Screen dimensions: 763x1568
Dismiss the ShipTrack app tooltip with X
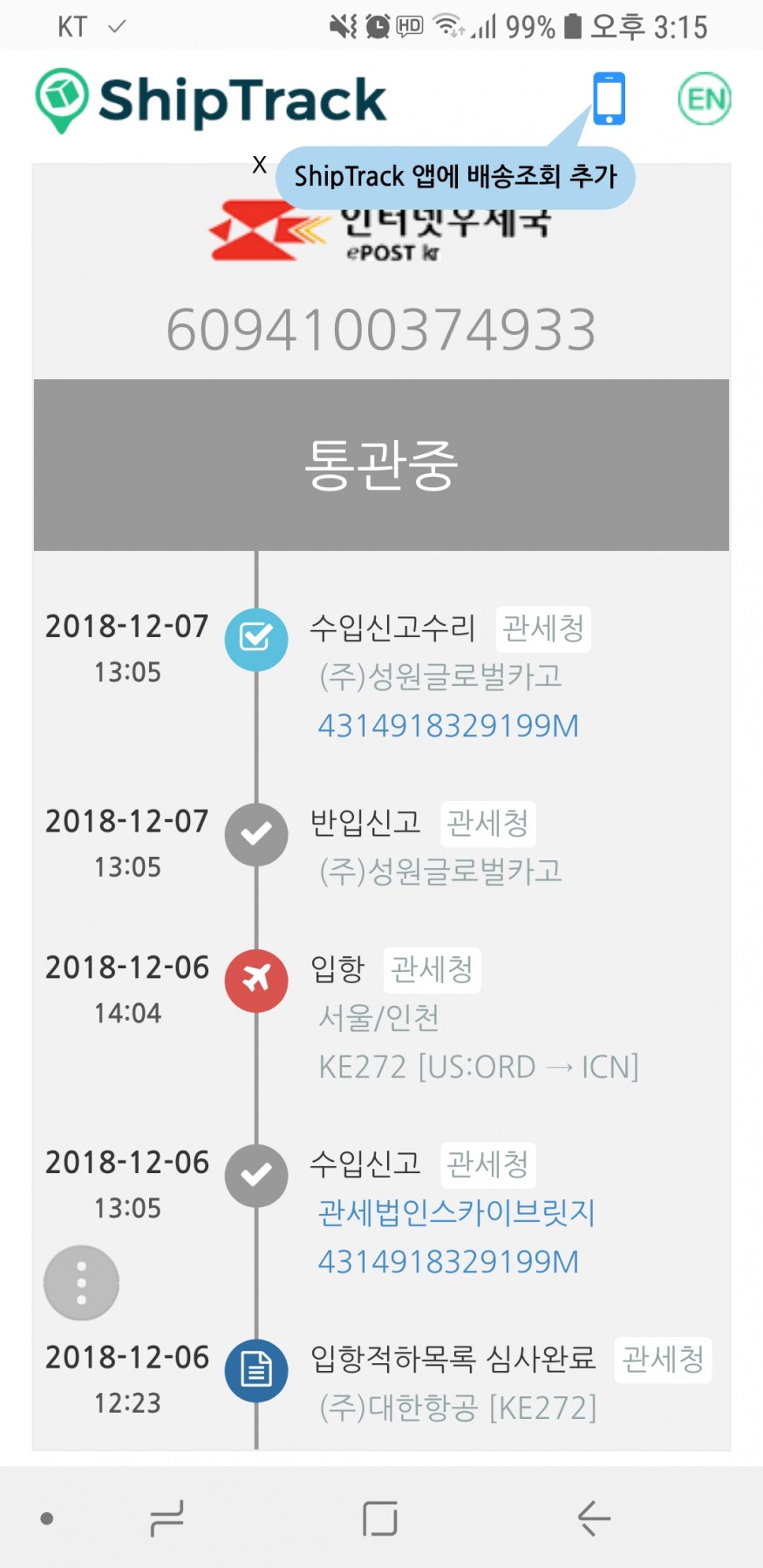259,165
